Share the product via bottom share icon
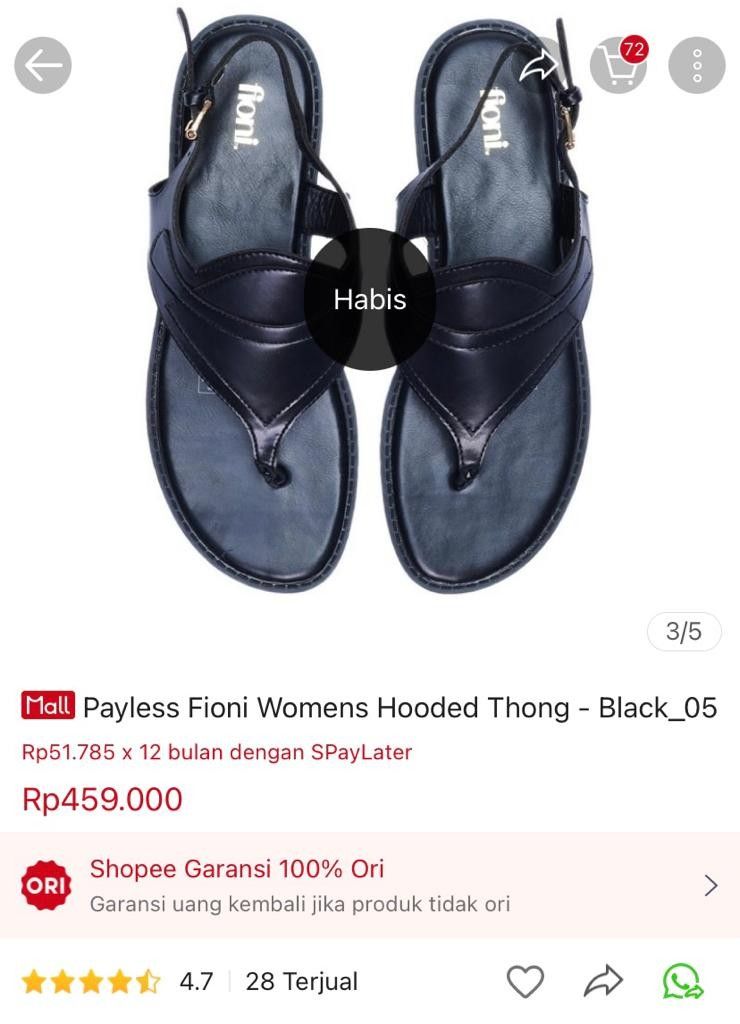Screen dimensions: 740x1024 click(x=604, y=982)
